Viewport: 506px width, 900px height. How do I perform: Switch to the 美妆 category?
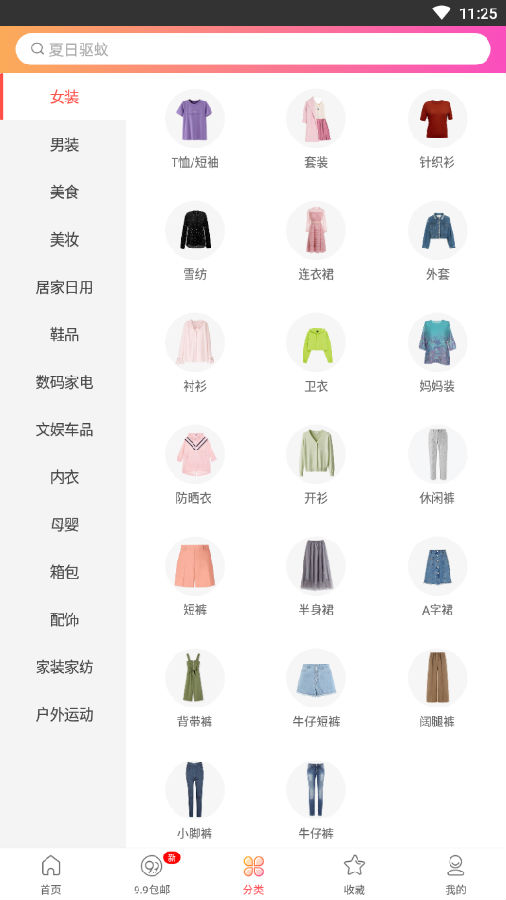point(64,239)
